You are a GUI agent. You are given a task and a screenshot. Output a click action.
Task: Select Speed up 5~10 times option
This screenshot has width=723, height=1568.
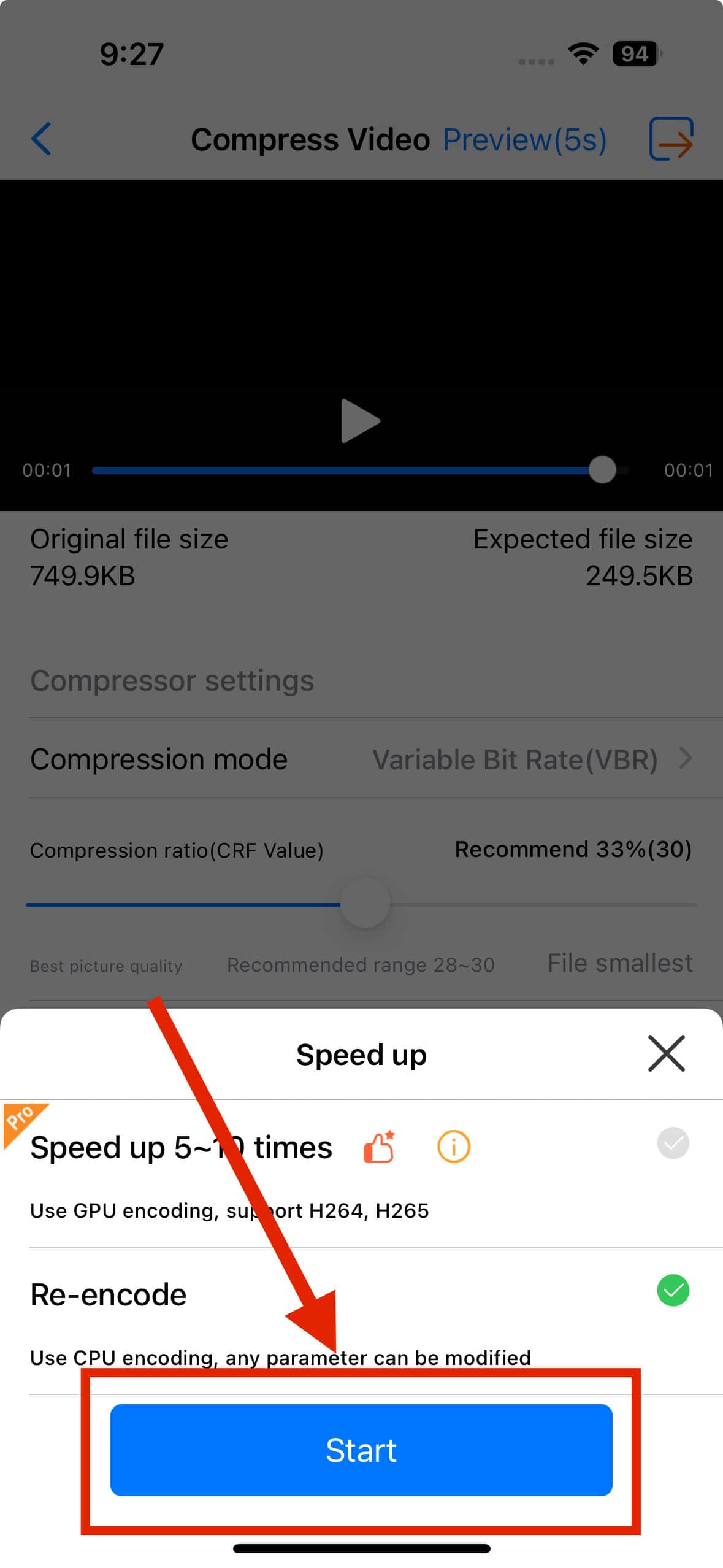pyautogui.click(x=673, y=1143)
